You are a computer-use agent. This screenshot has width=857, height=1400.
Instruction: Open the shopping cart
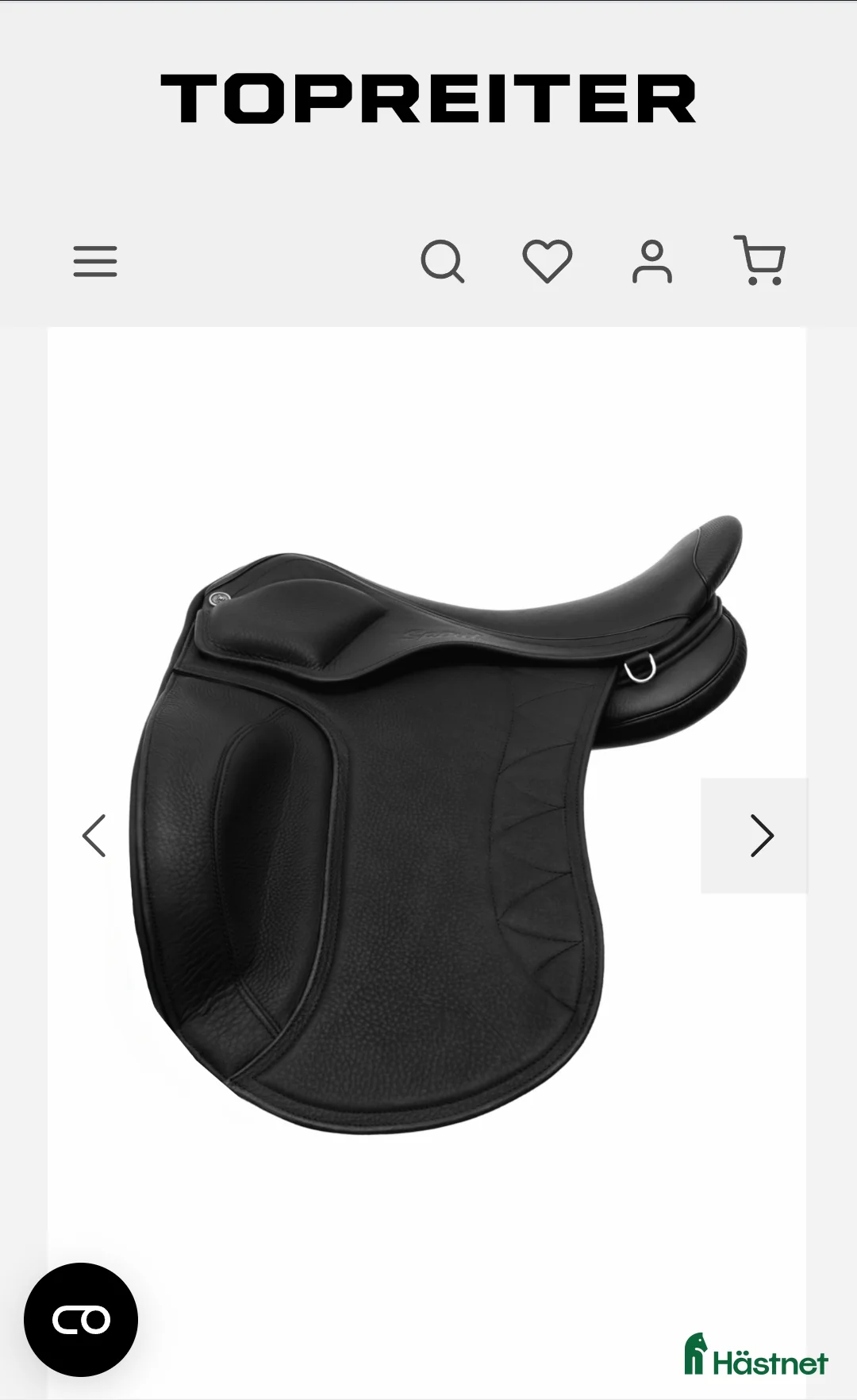759,260
